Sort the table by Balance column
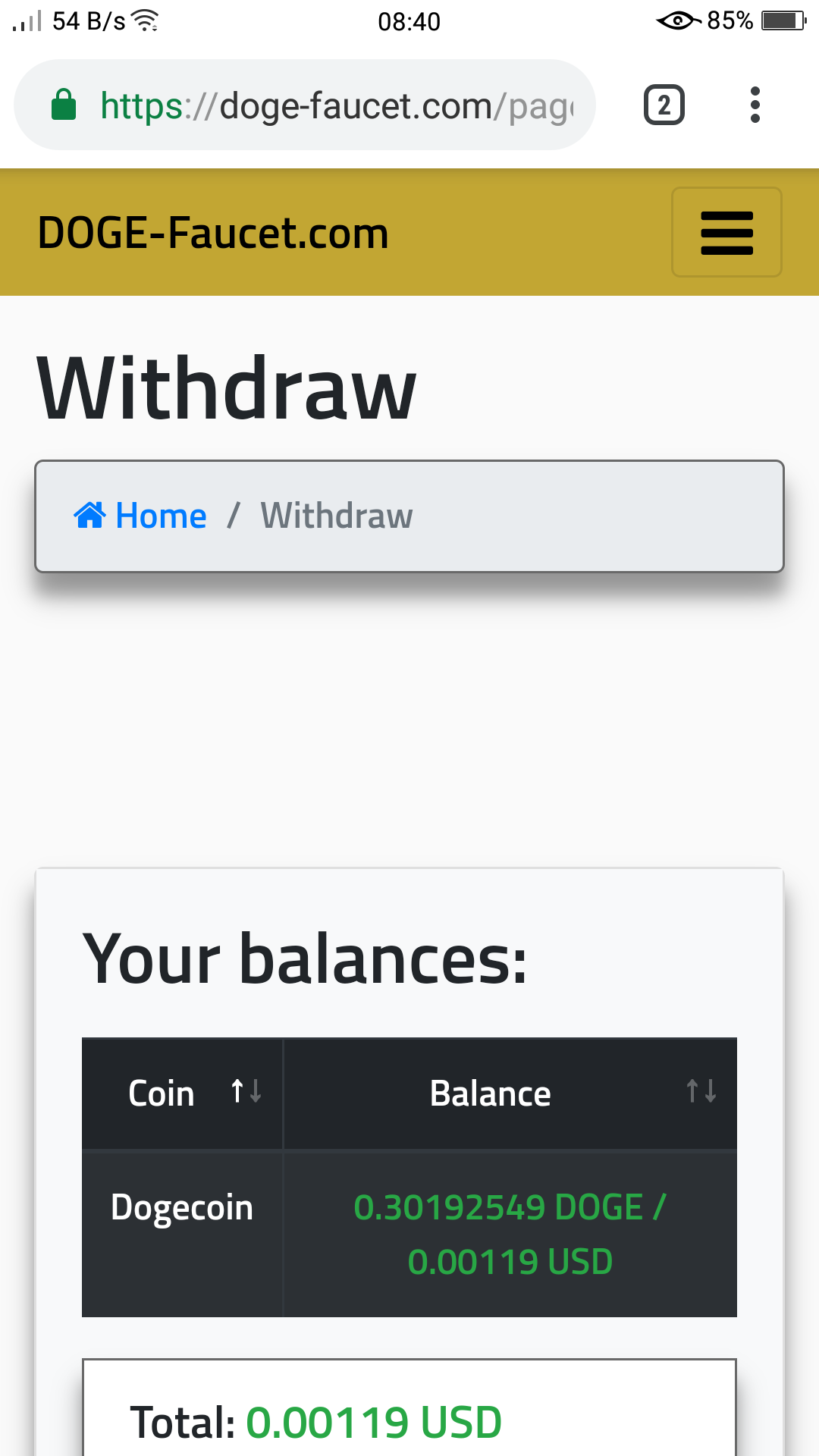The image size is (819, 1456). (510, 1093)
